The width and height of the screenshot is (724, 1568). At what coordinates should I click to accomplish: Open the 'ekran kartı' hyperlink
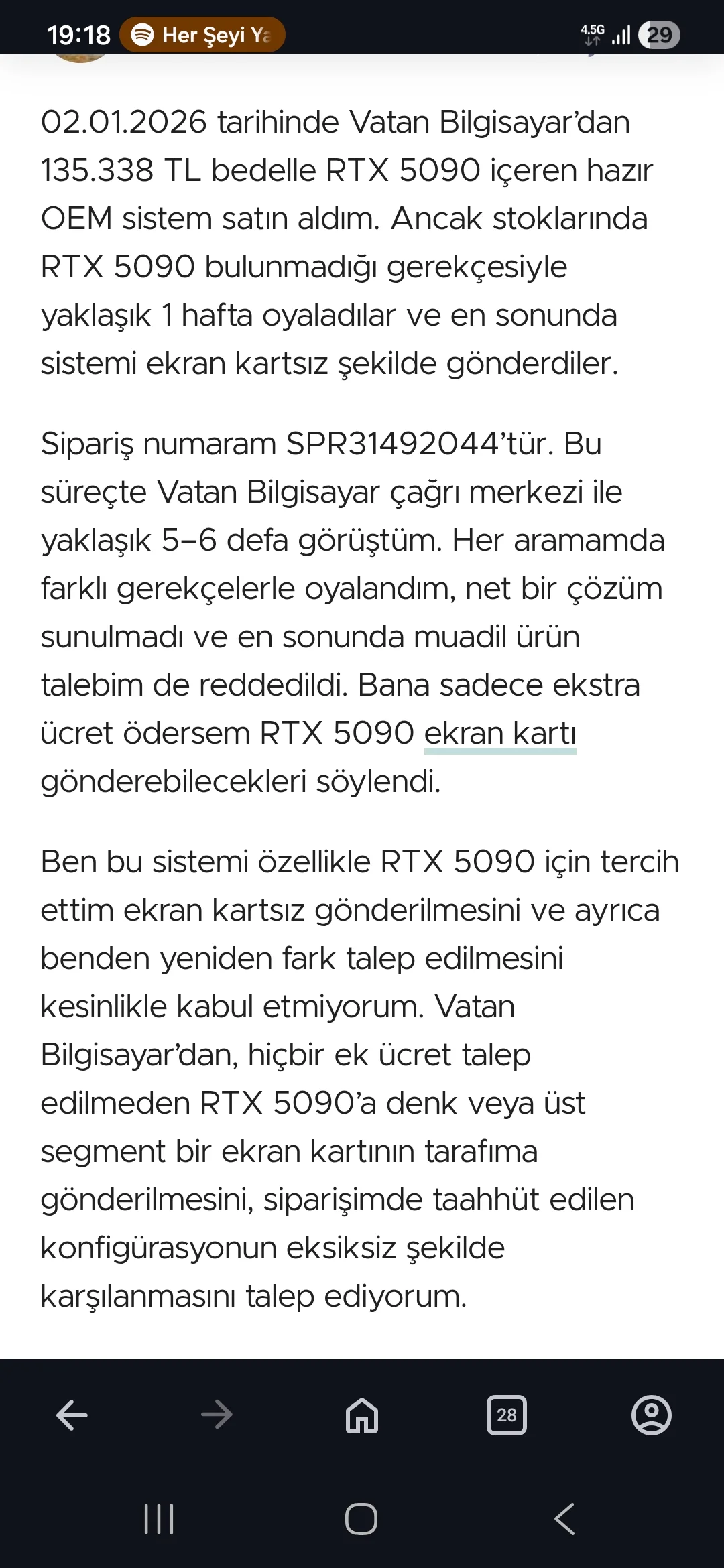click(501, 734)
